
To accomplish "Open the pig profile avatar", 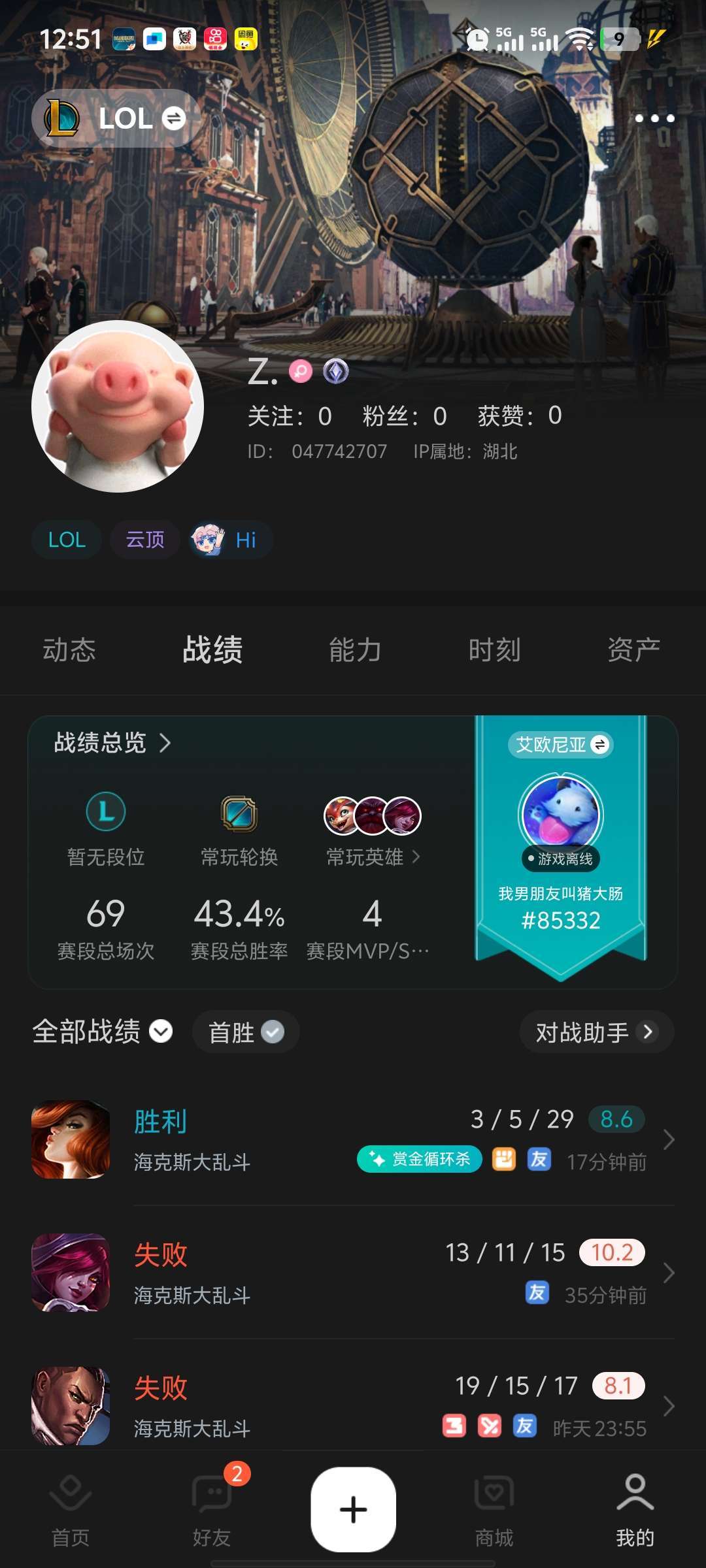I will pos(118,406).
